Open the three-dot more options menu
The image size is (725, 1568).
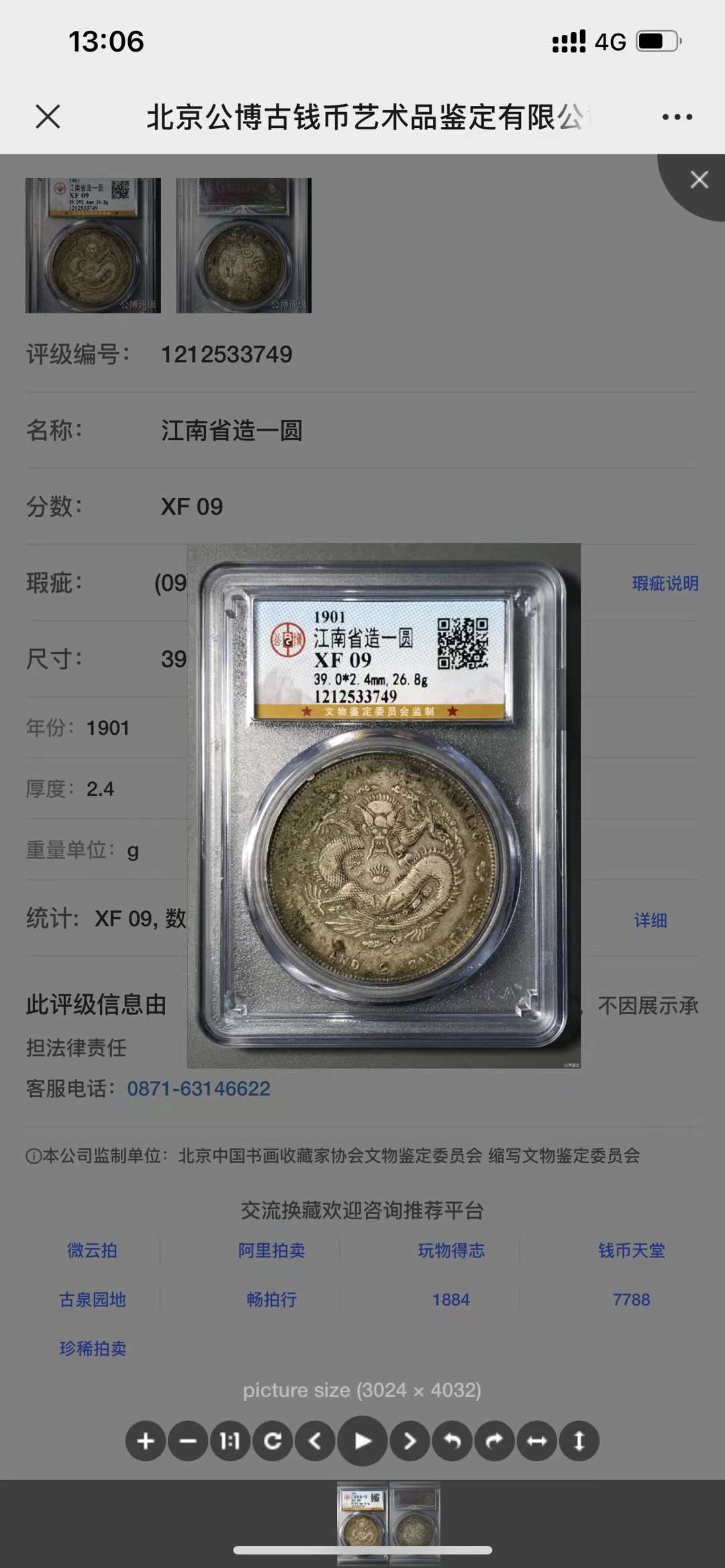pyautogui.click(x=677, y=117)
